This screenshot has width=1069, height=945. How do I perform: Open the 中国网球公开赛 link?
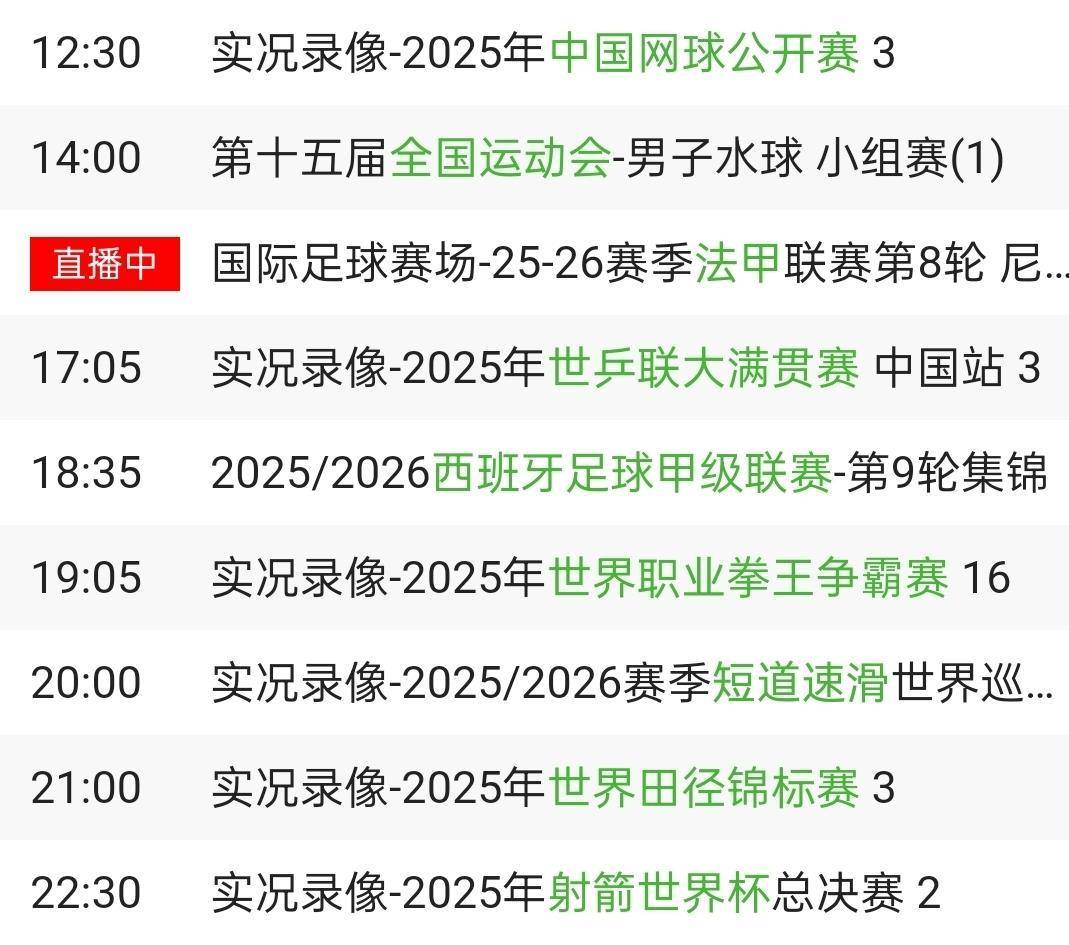[x=704, y=53]
